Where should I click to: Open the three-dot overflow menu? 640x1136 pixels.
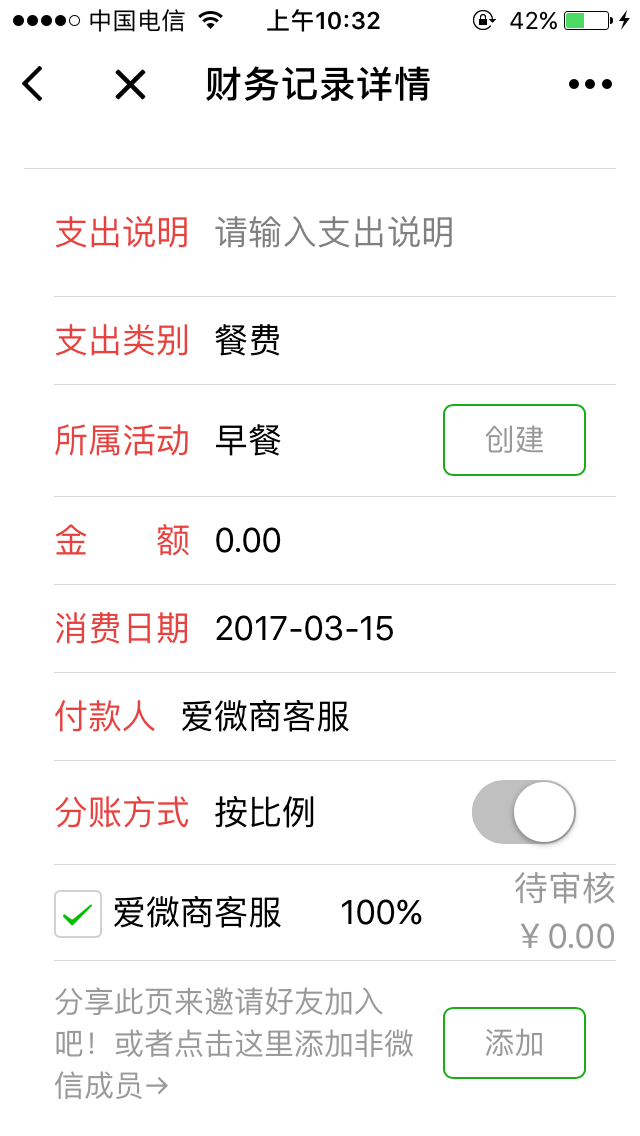590,85
